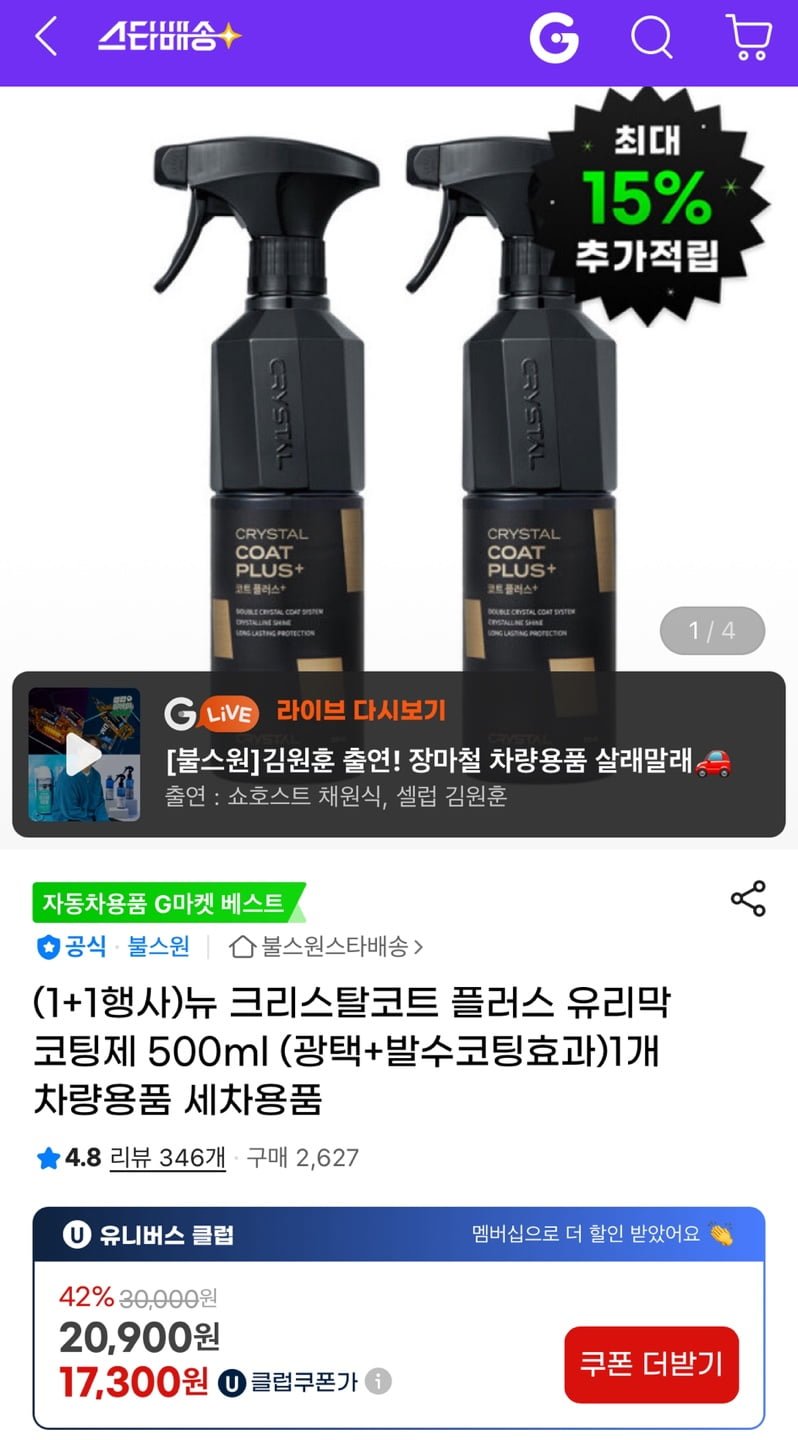798x1440 pixels.
Task: Open the 리뷰 346개 reviews link
Action: (167, 1158)
